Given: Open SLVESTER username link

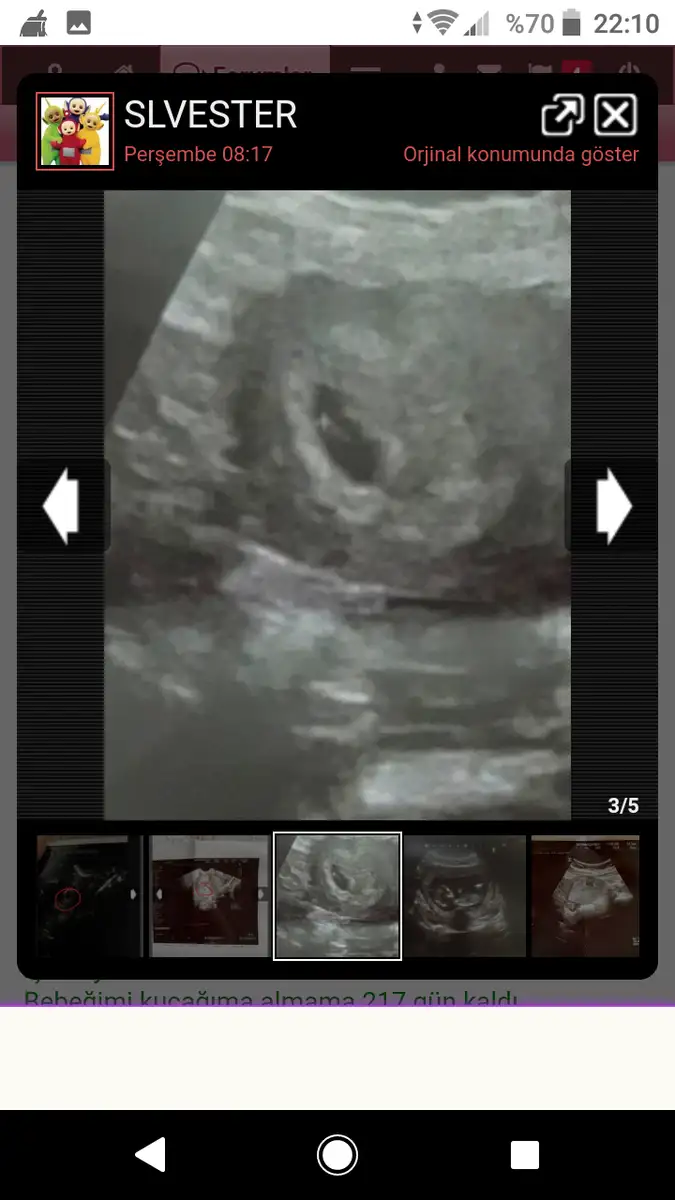Looking at the screenshot, I should (x=210, y=115).
